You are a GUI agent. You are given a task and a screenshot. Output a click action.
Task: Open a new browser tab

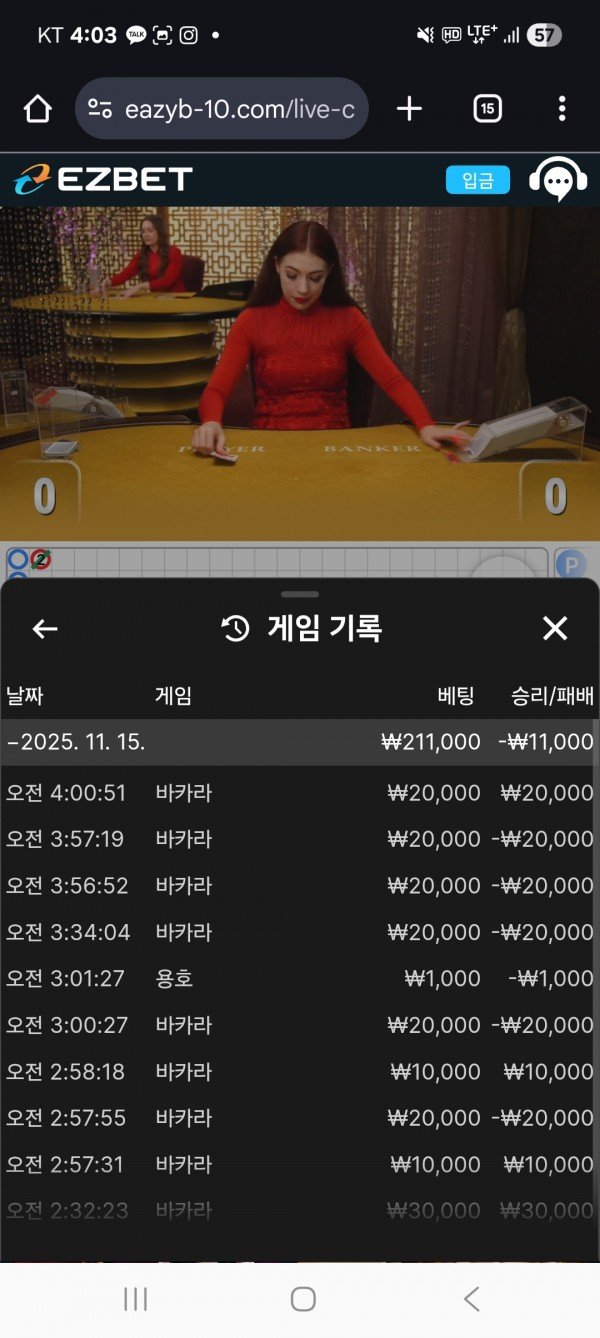tap(410, 109)
